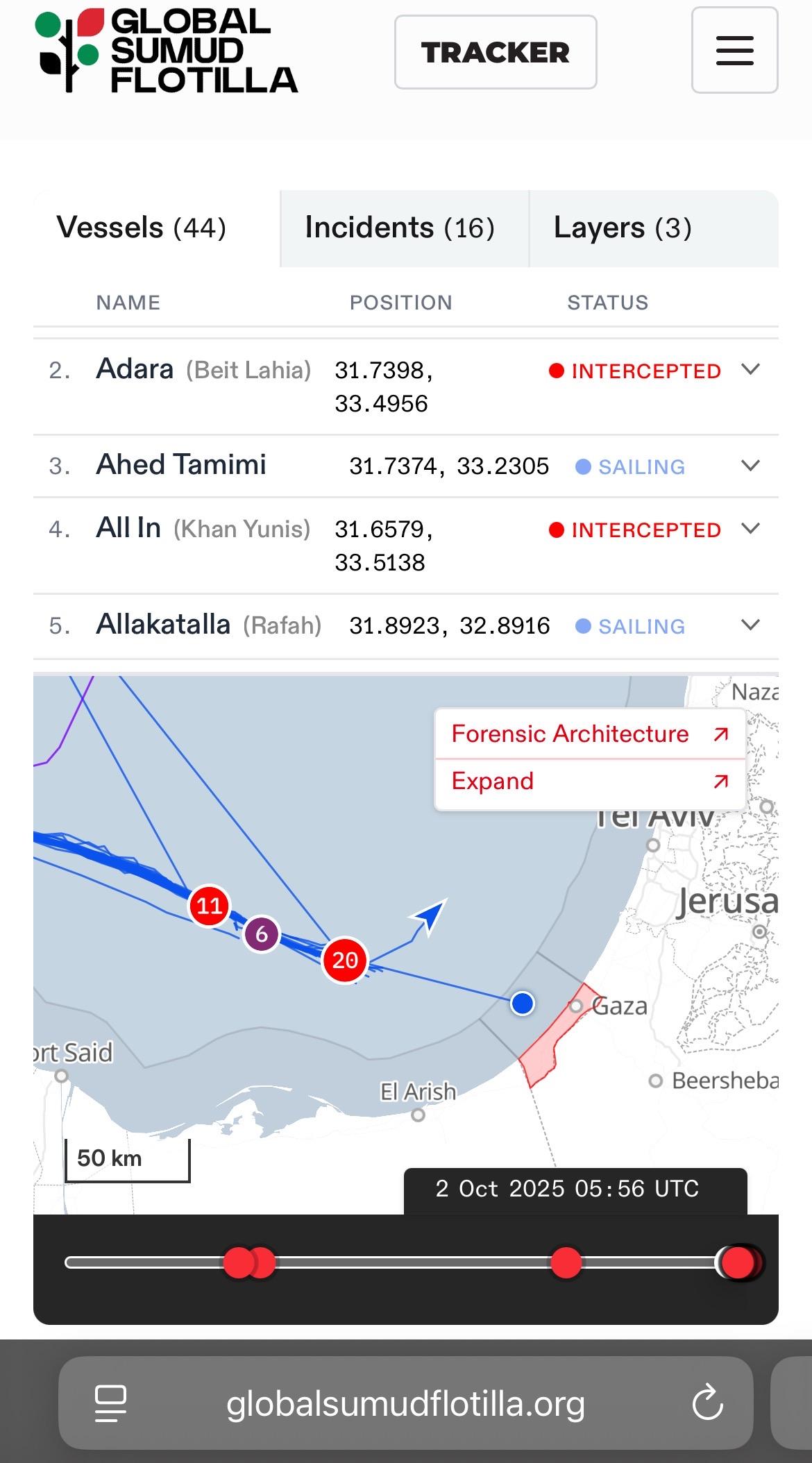The width and height of the screenshot is (812, 1463).
Task: Open the hamburger menu
Action: tap(734, 51)
